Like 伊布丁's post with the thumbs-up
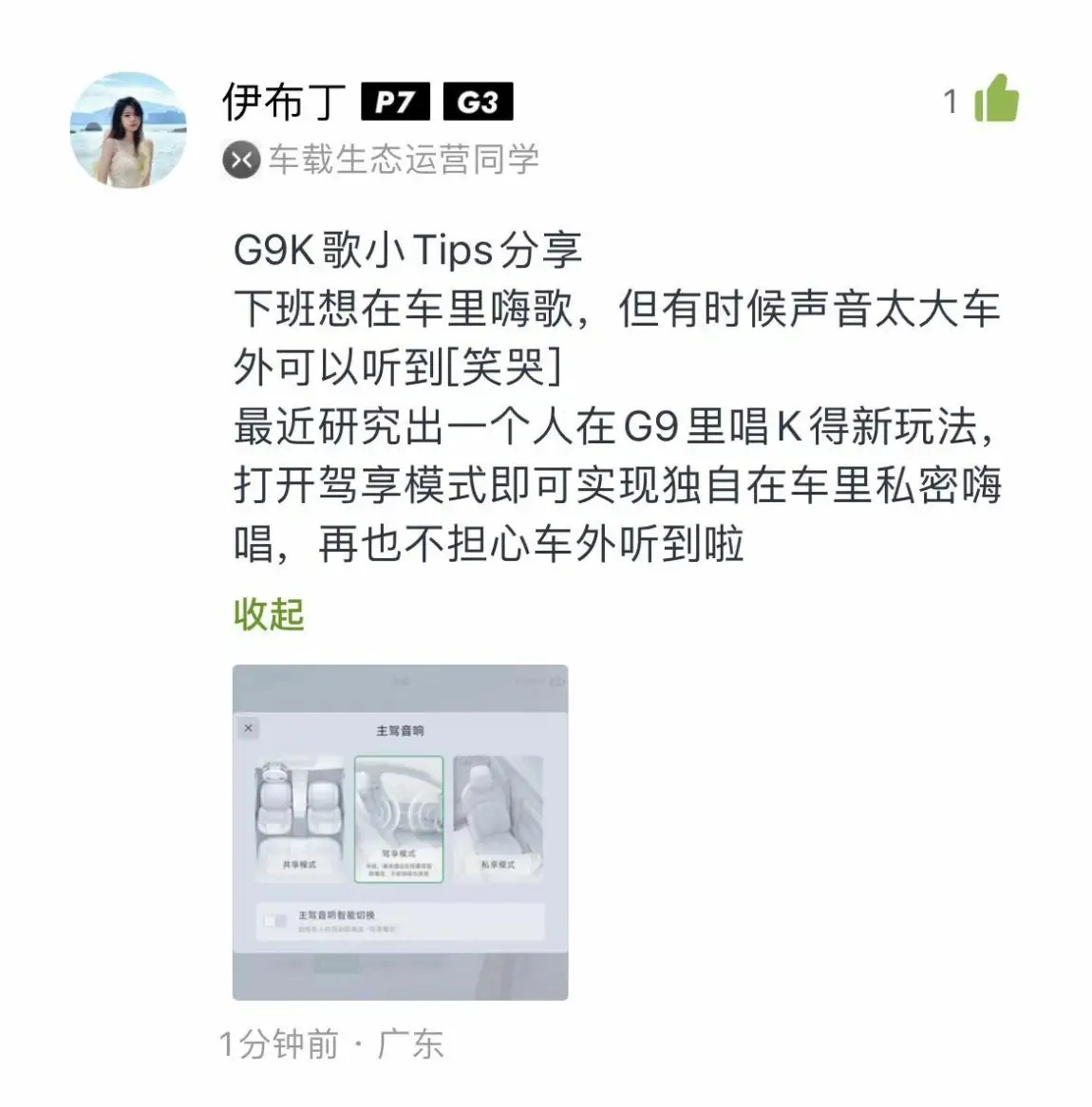1092x1107 pixels. point(996,99)
